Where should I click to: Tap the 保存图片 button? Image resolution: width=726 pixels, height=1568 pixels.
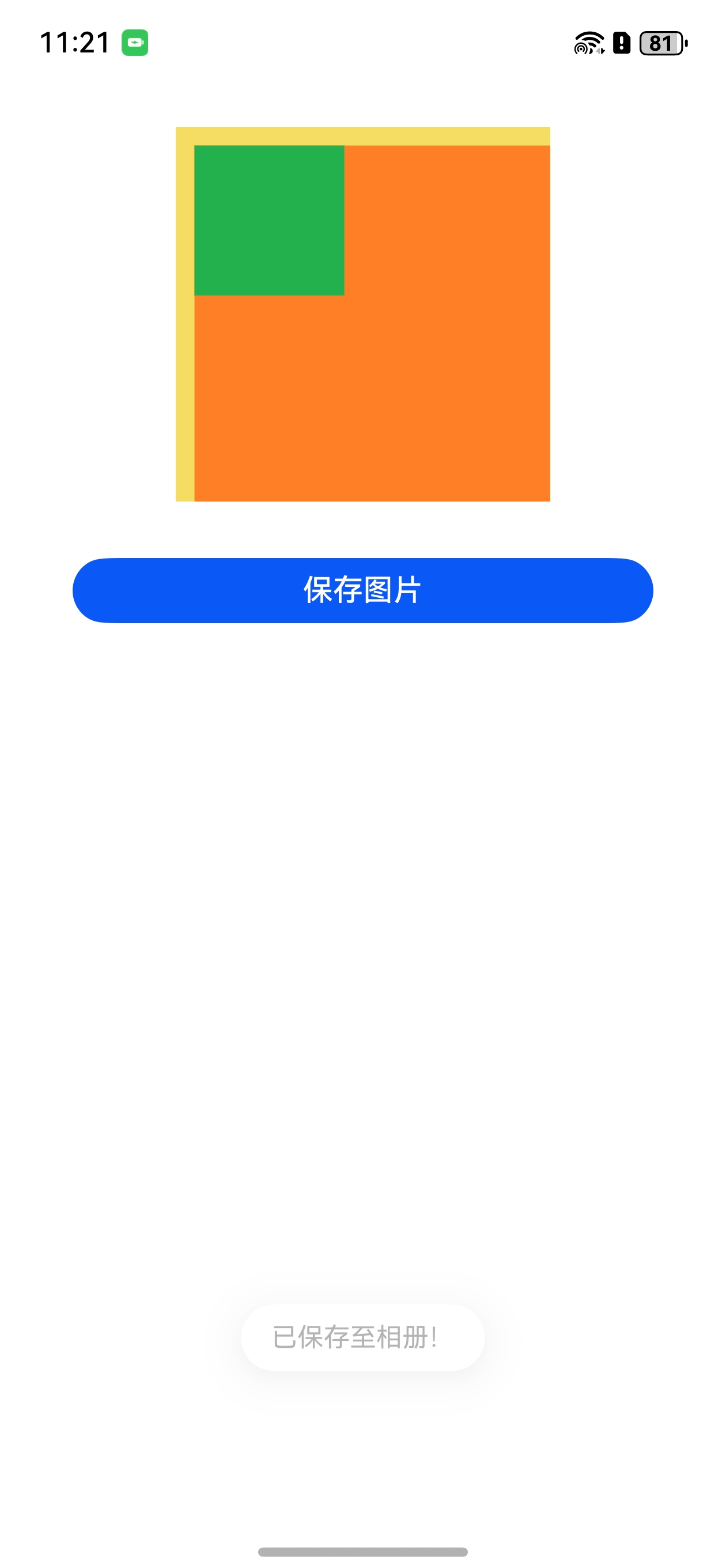[x=362, y=590]
